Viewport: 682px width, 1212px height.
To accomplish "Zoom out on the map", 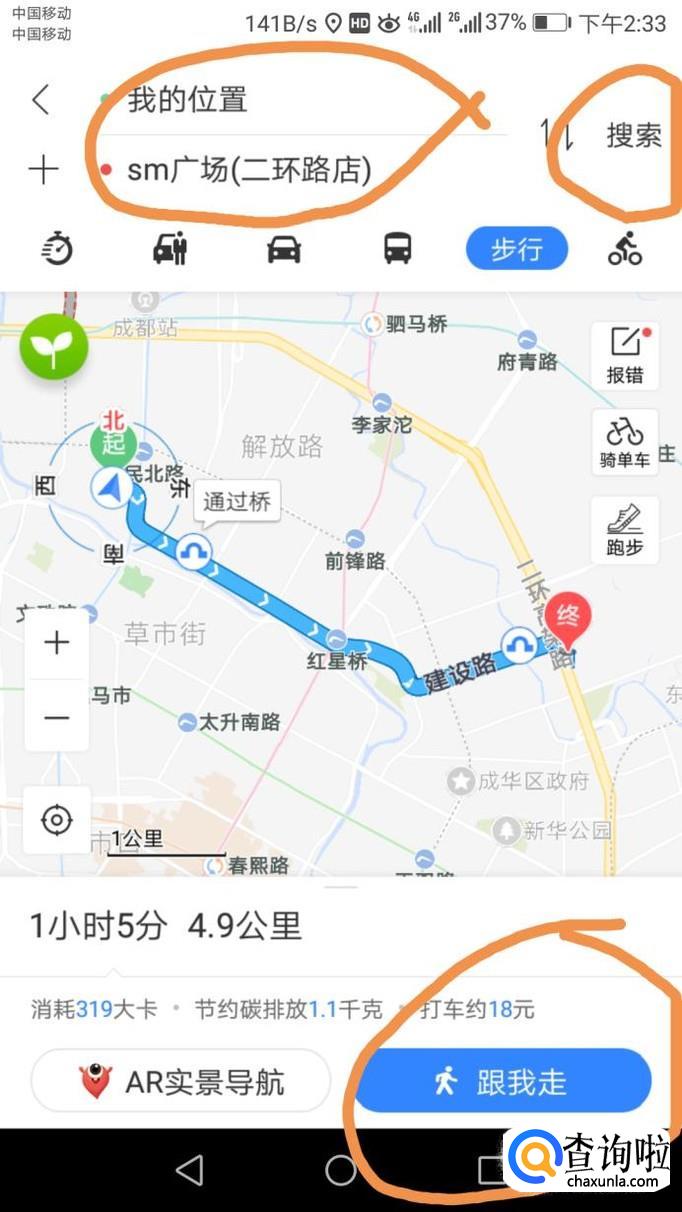I will click(57, 717).
